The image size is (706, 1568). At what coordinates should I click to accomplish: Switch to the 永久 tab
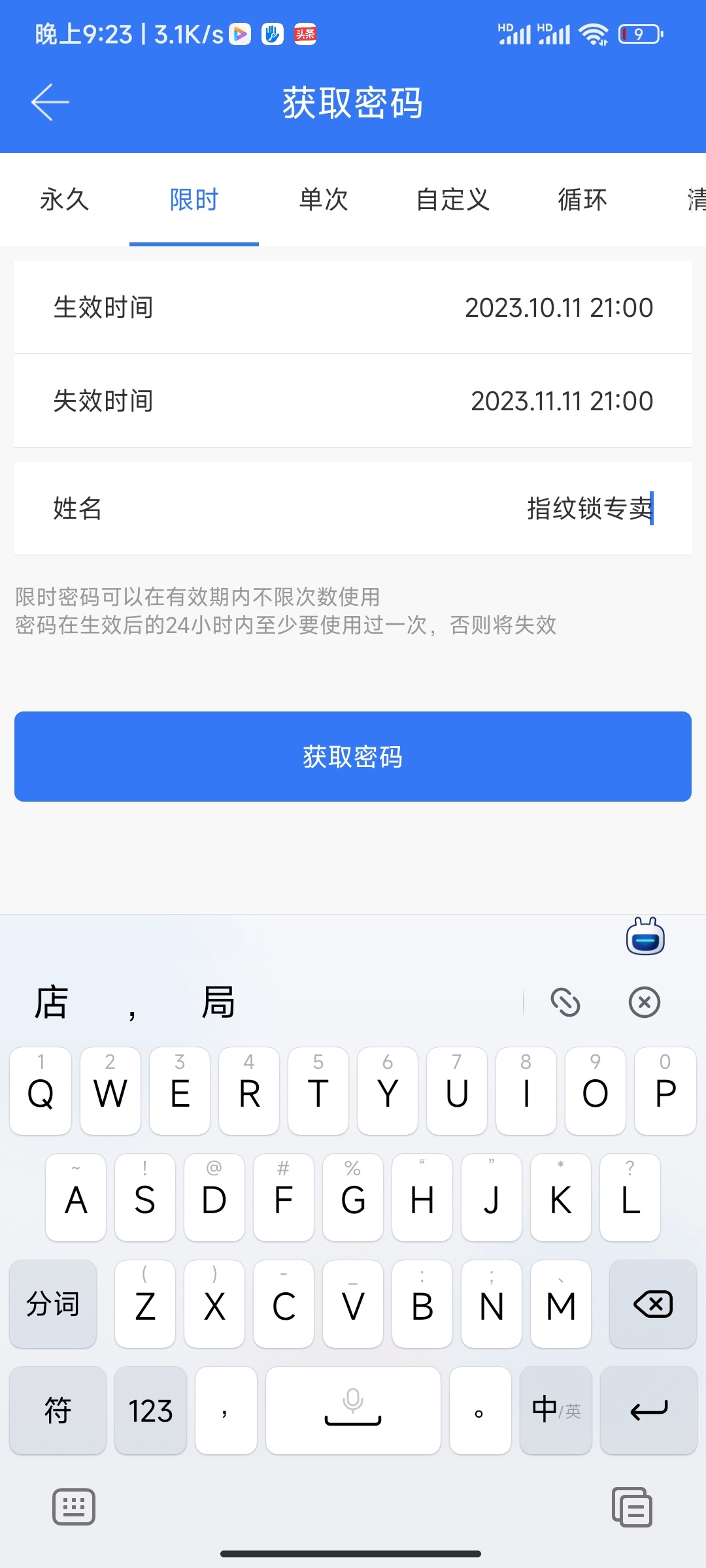point(64,200)
